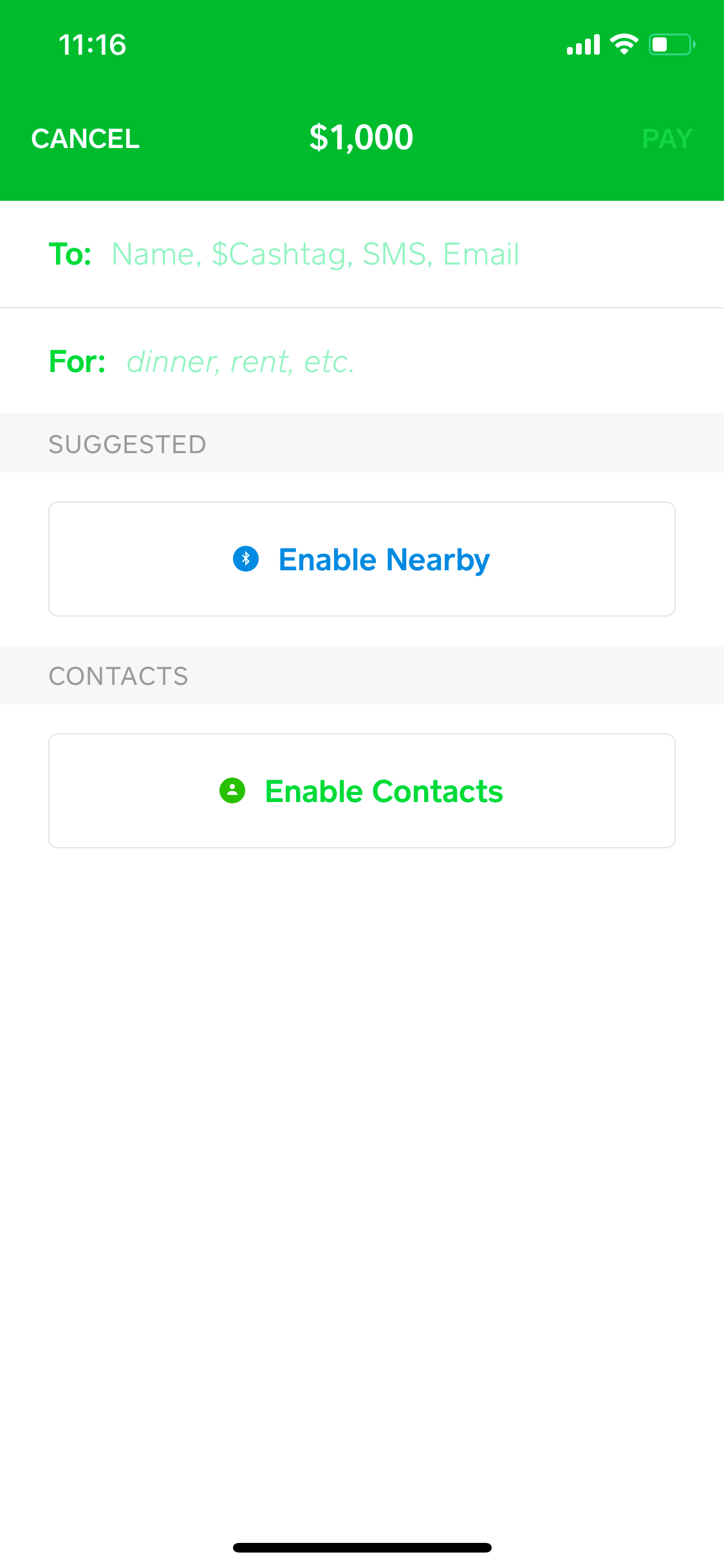Image resolution: width=724 pixels, height=1568 pixels.
Task: Enable Contacts access
Action: pyautogui.click(x=362, y=790)
